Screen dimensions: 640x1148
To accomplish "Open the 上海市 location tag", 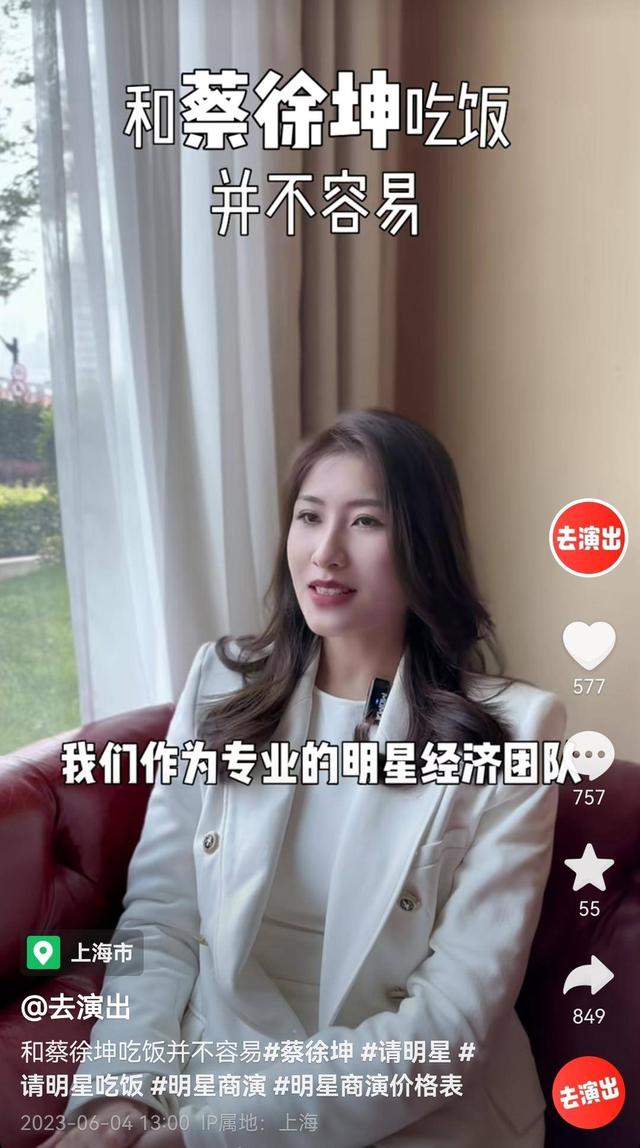I will click(x=83, y=952).
